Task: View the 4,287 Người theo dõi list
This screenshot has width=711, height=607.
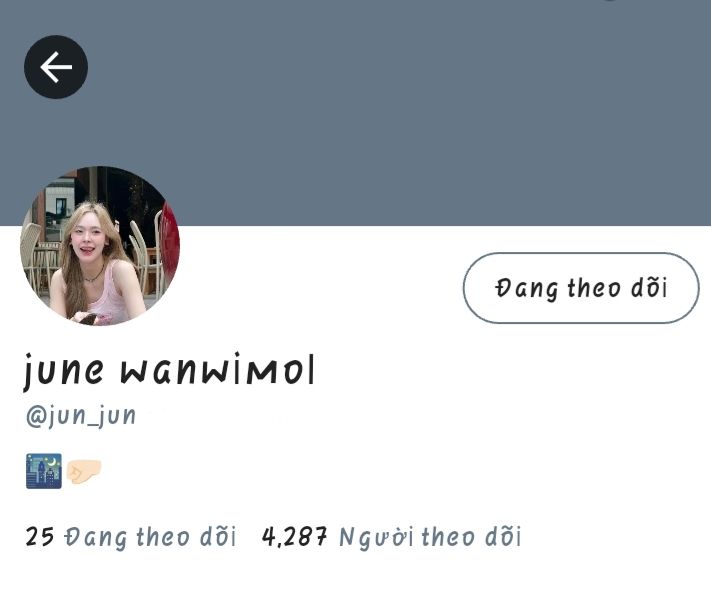Action: click(391, 537)
